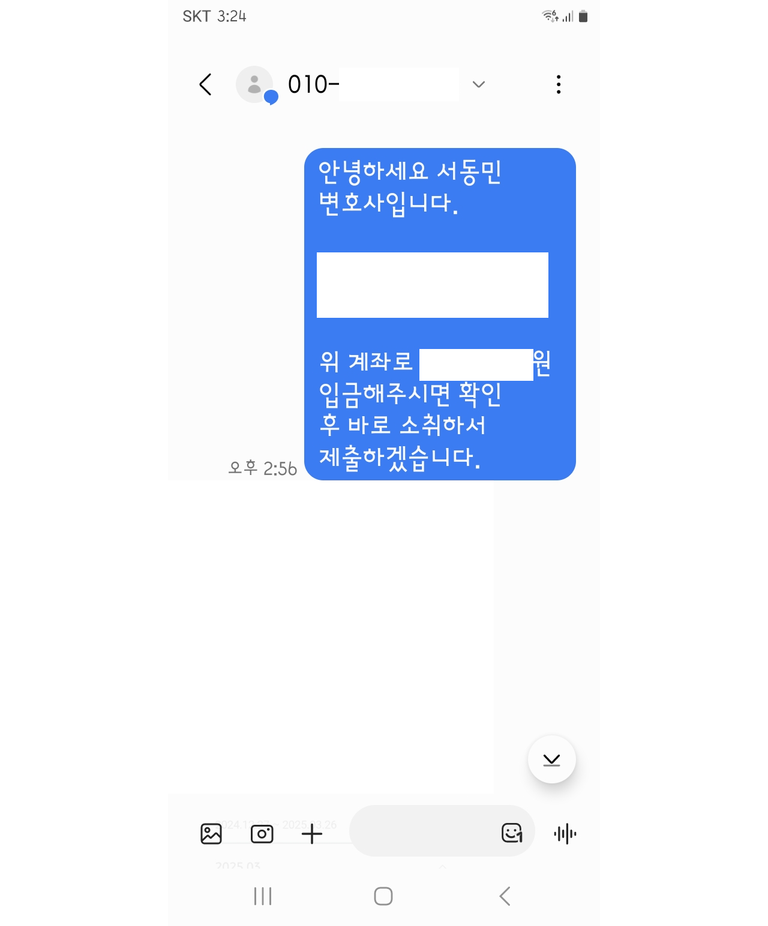Open the camera to take a photo
This screenshot has height=926, width=768.
tap(262, 833)
